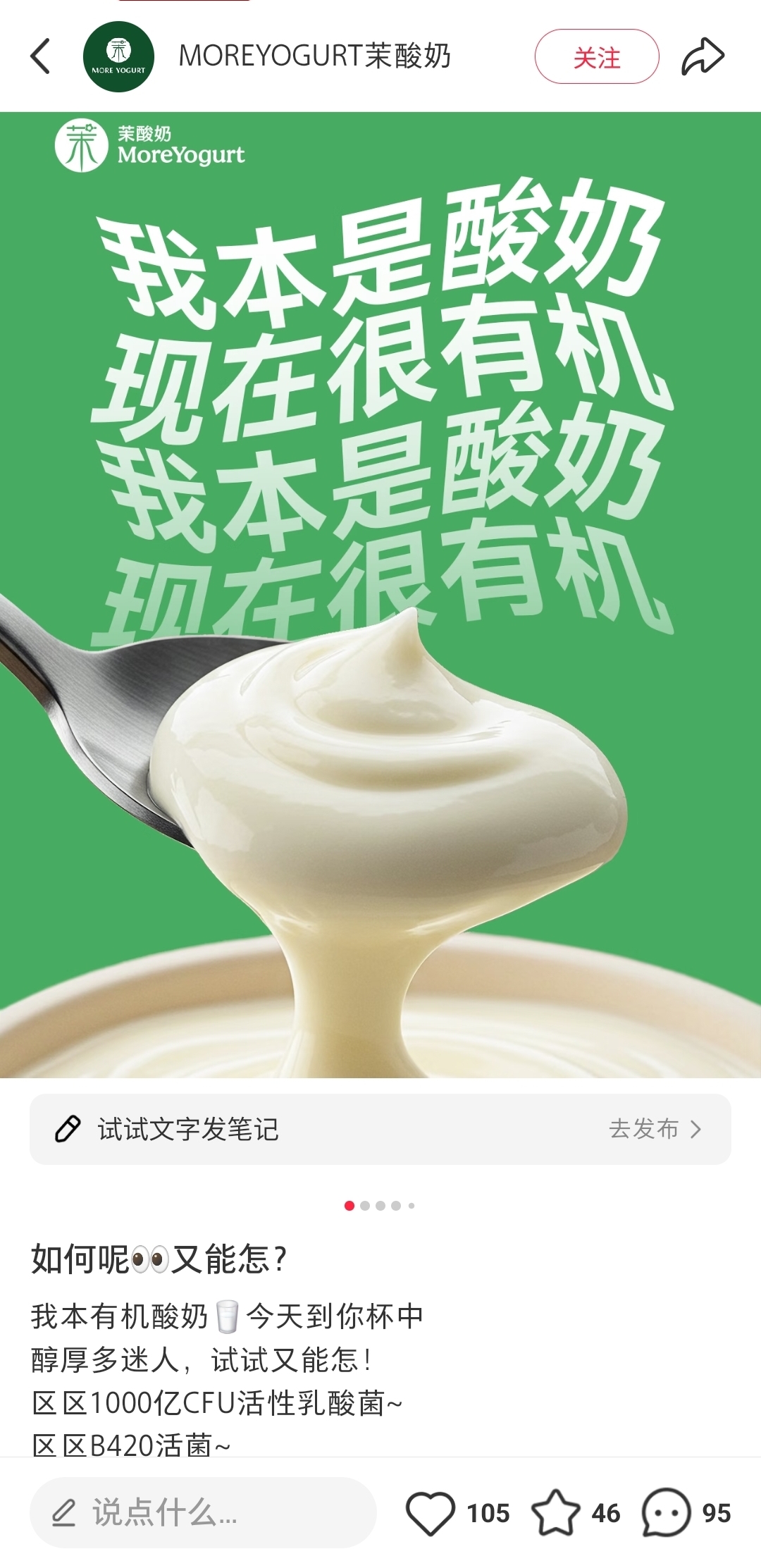The height and width of the screenshot is (1568, 761).
Task: Go back using the top-left arrow
Action: (x=41, y=56)
